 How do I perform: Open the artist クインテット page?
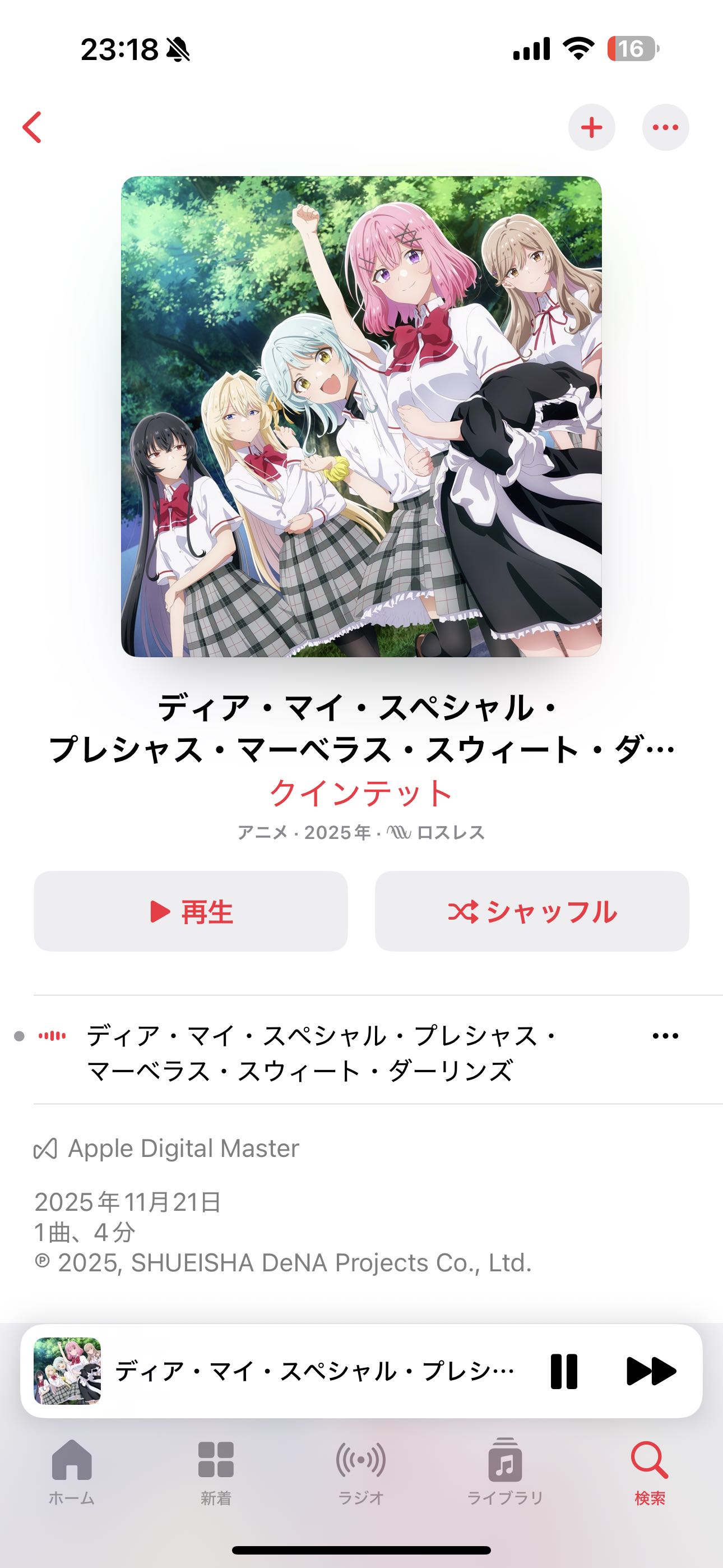(x=361, y=793)
